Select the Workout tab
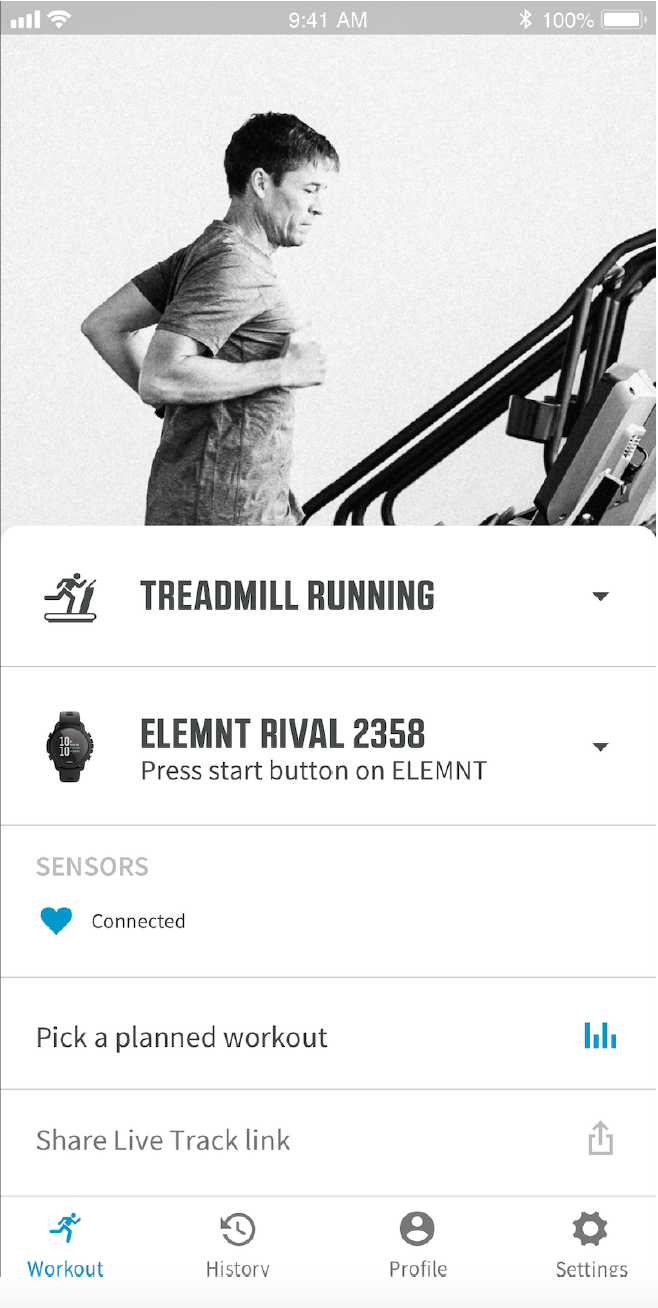 [x=66, y=1243]
